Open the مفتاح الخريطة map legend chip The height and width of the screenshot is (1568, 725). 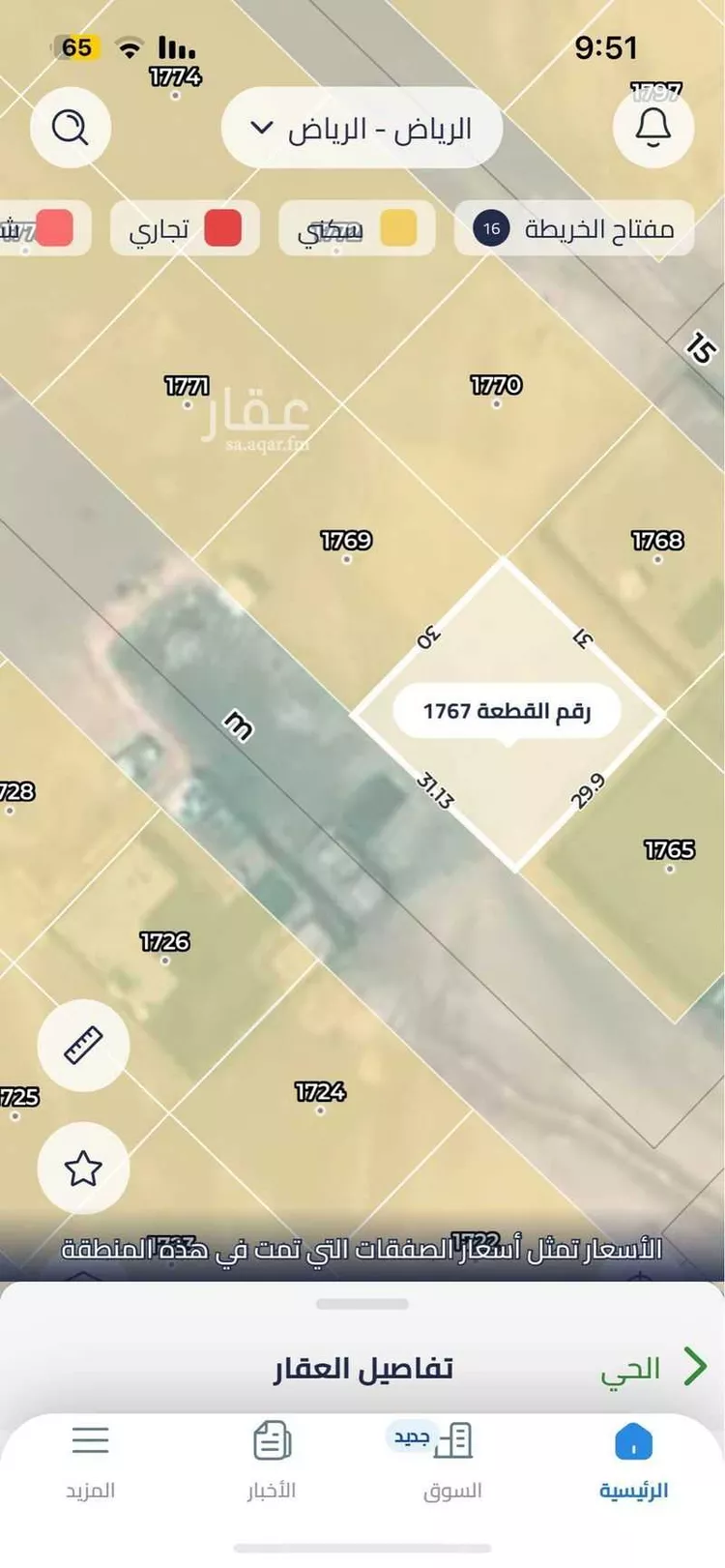pos(574,229)
